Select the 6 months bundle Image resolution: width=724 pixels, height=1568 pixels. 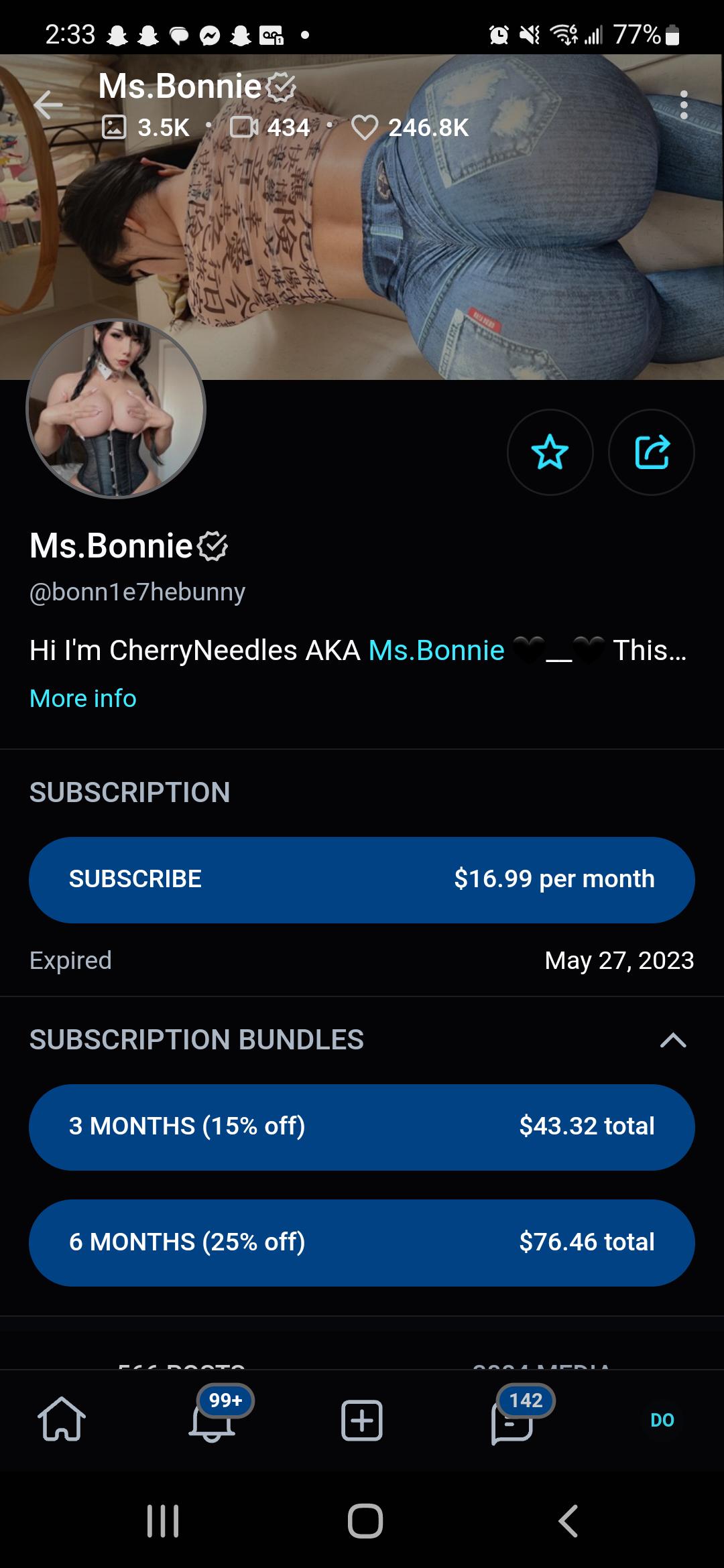click(362, 1242)
